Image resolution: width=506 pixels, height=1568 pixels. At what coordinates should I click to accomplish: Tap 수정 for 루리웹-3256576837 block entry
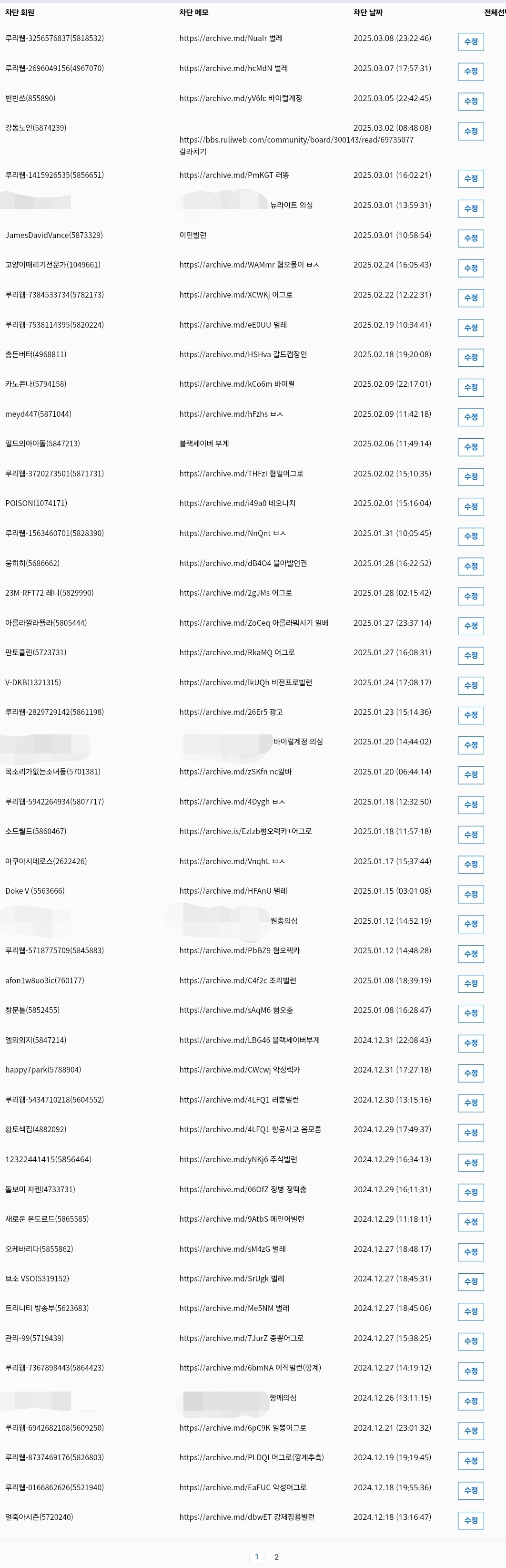470,41
